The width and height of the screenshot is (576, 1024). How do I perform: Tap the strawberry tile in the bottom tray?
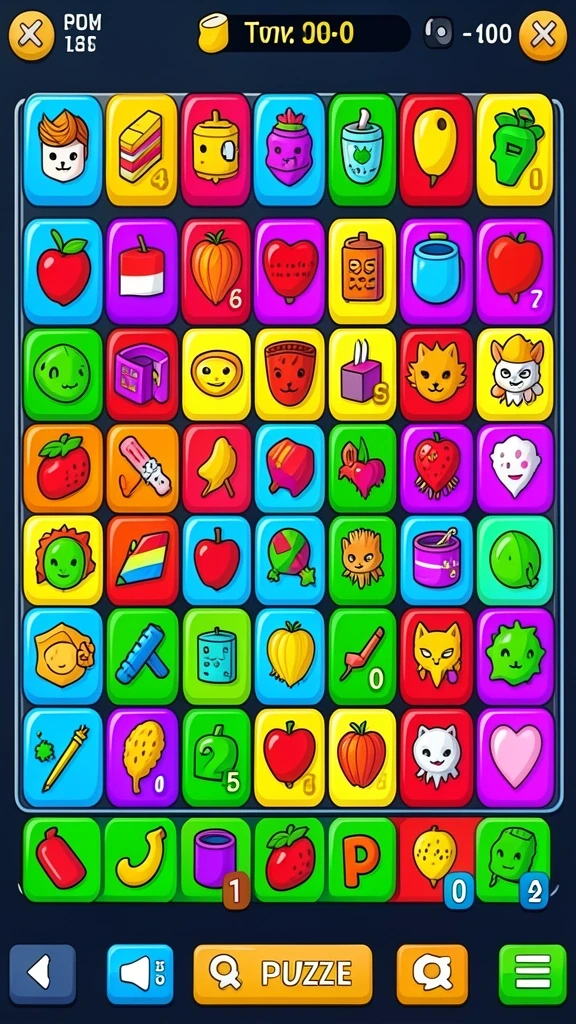tap(289, 859)
